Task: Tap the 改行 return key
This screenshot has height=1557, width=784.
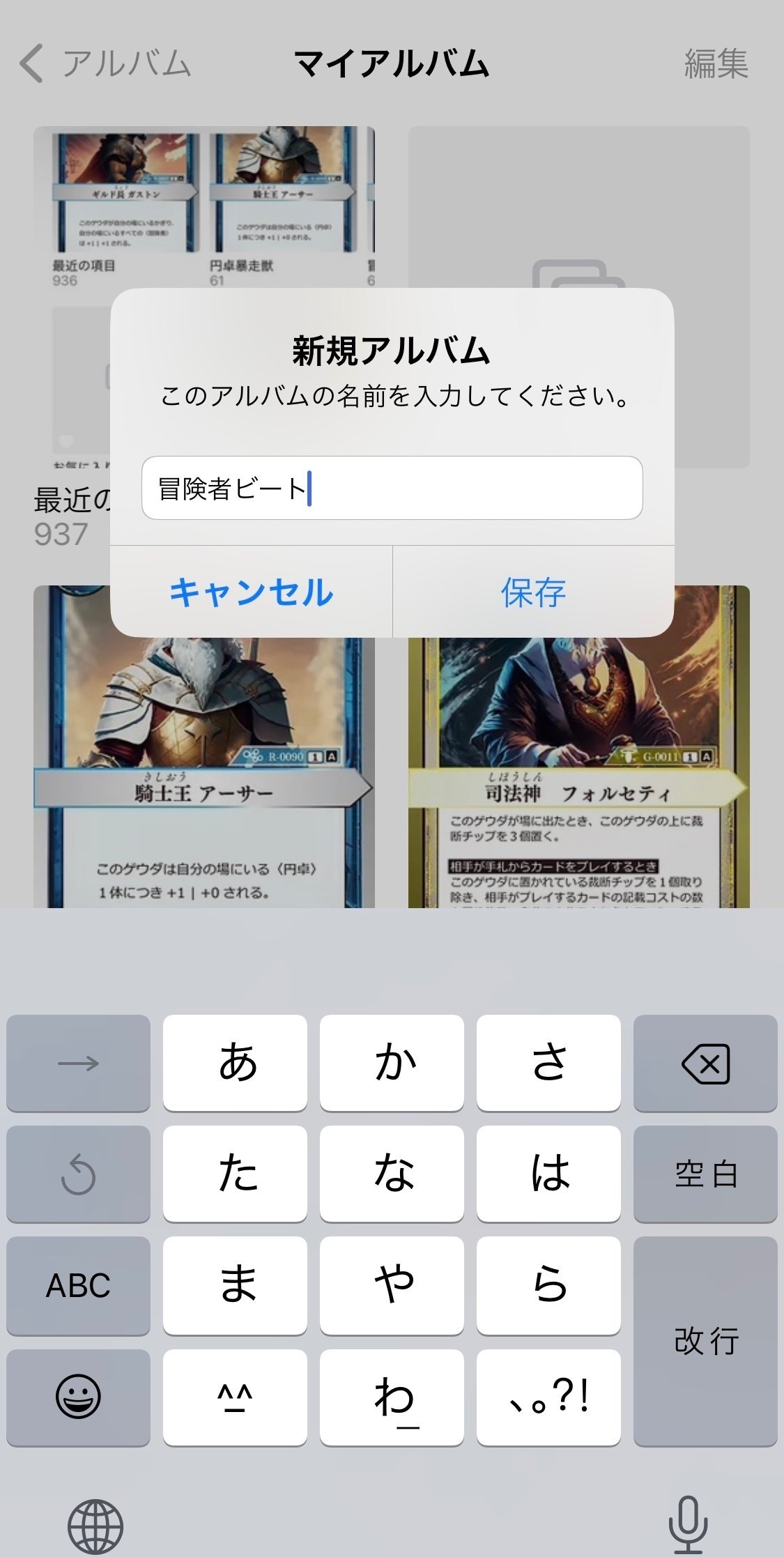Action: pos(705,1341)
